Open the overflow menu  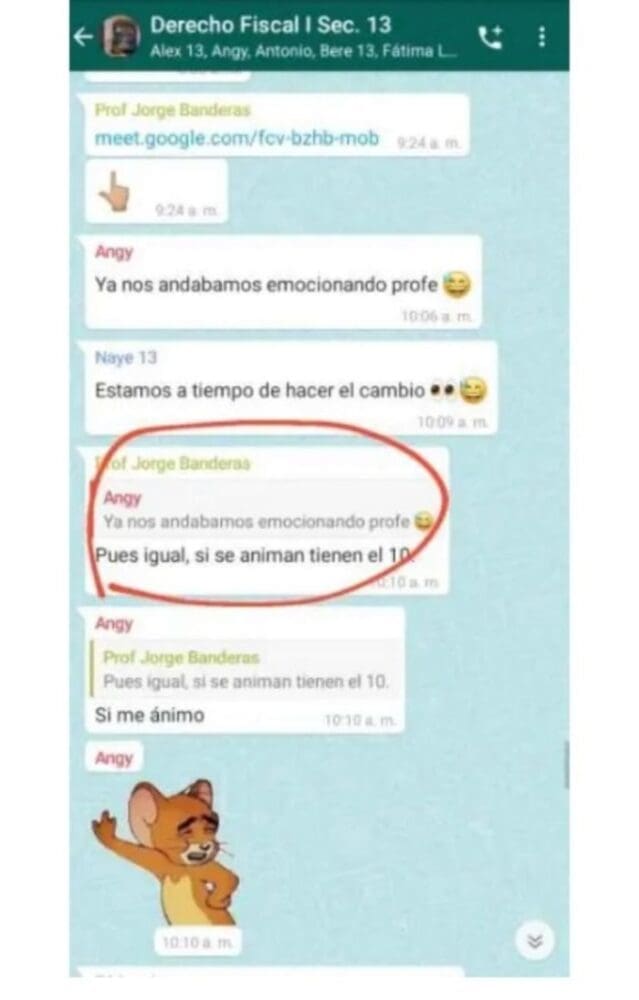542,38
